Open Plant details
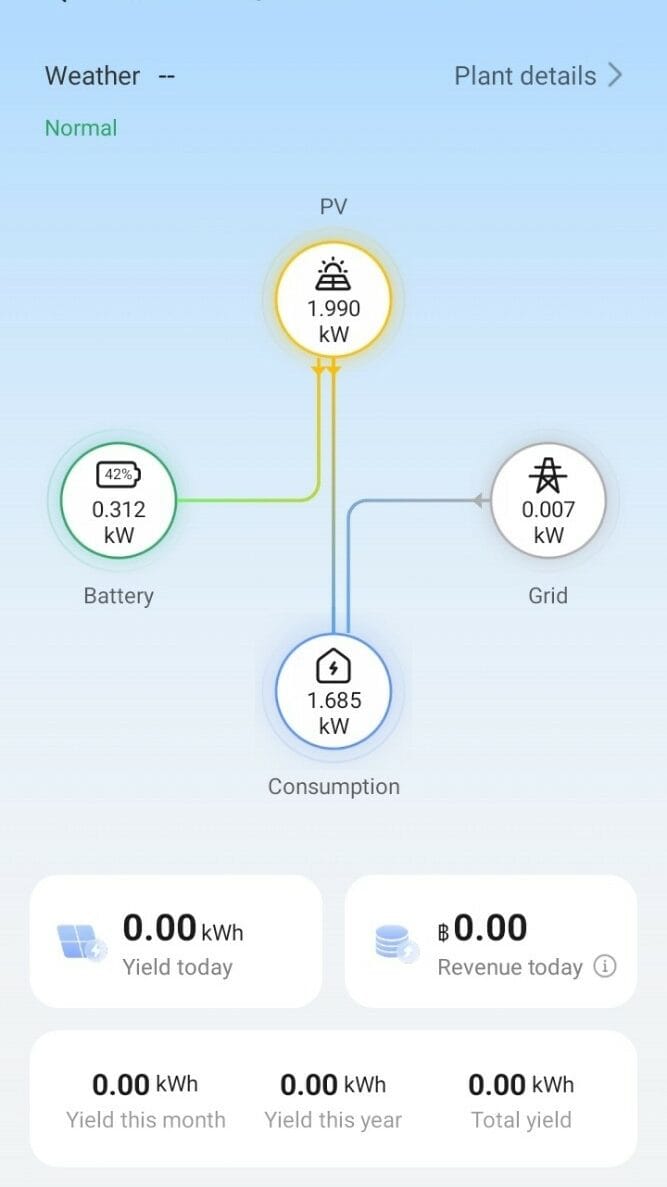 (x=538, y=76)
